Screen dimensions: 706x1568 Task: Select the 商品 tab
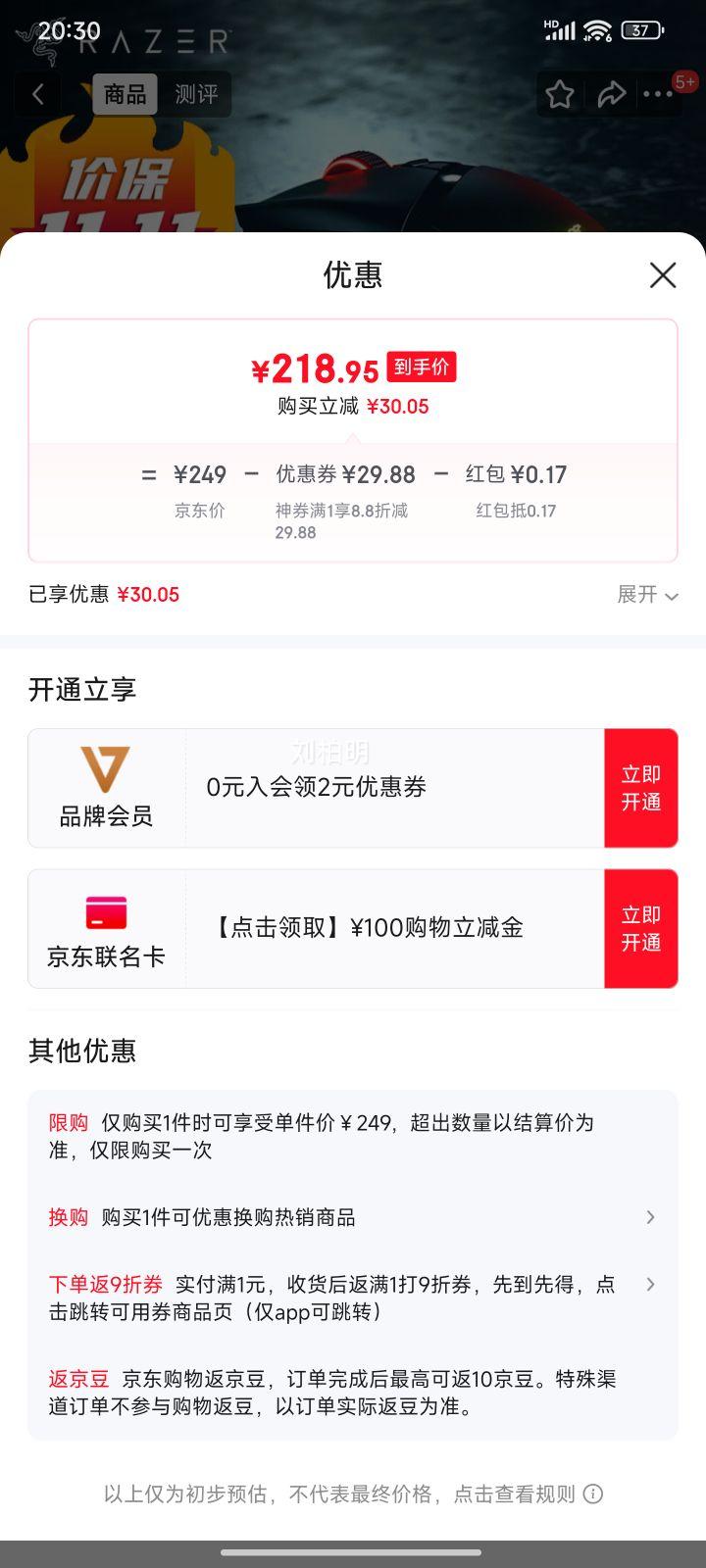tap(126, 94)
